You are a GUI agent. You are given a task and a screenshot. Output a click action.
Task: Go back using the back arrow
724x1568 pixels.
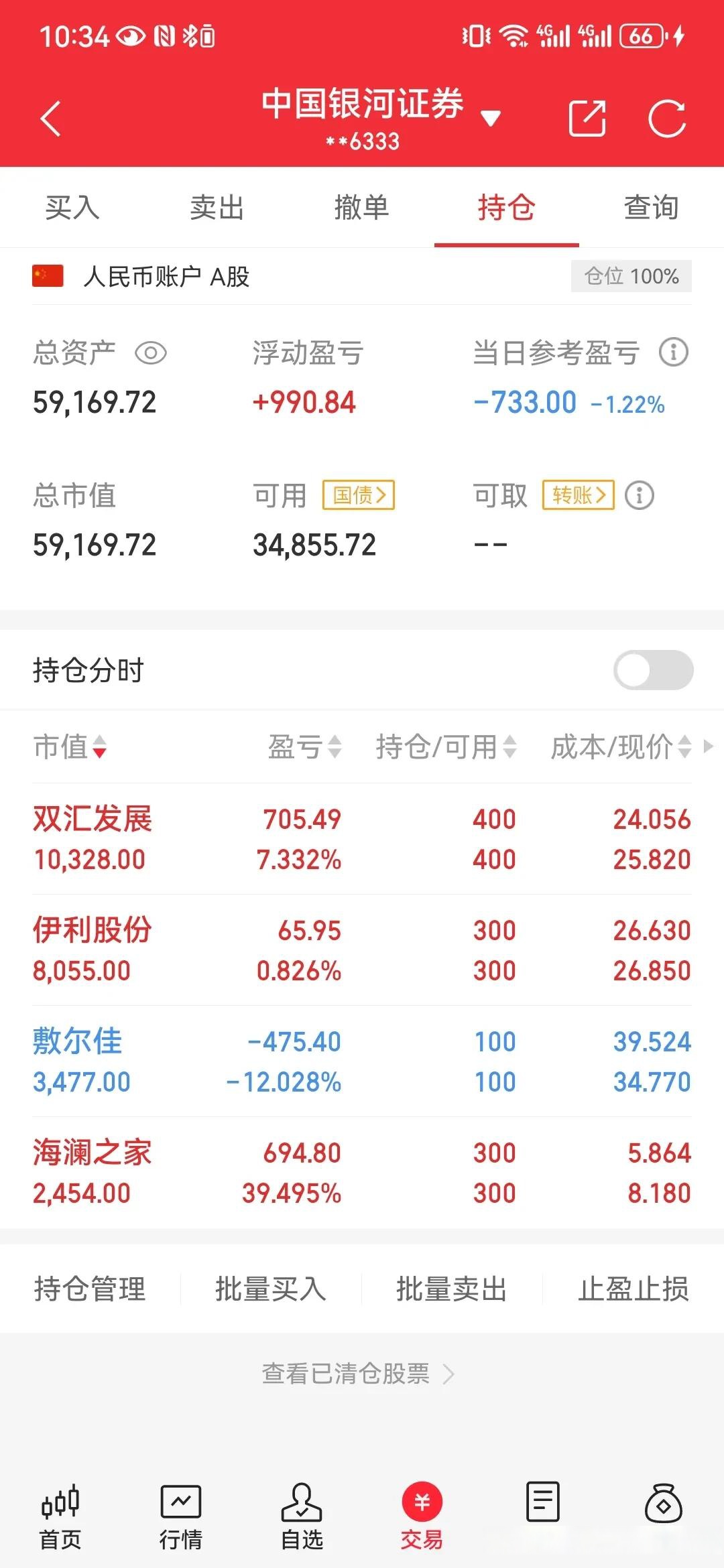pyautogui.click(x=51, y=119)
